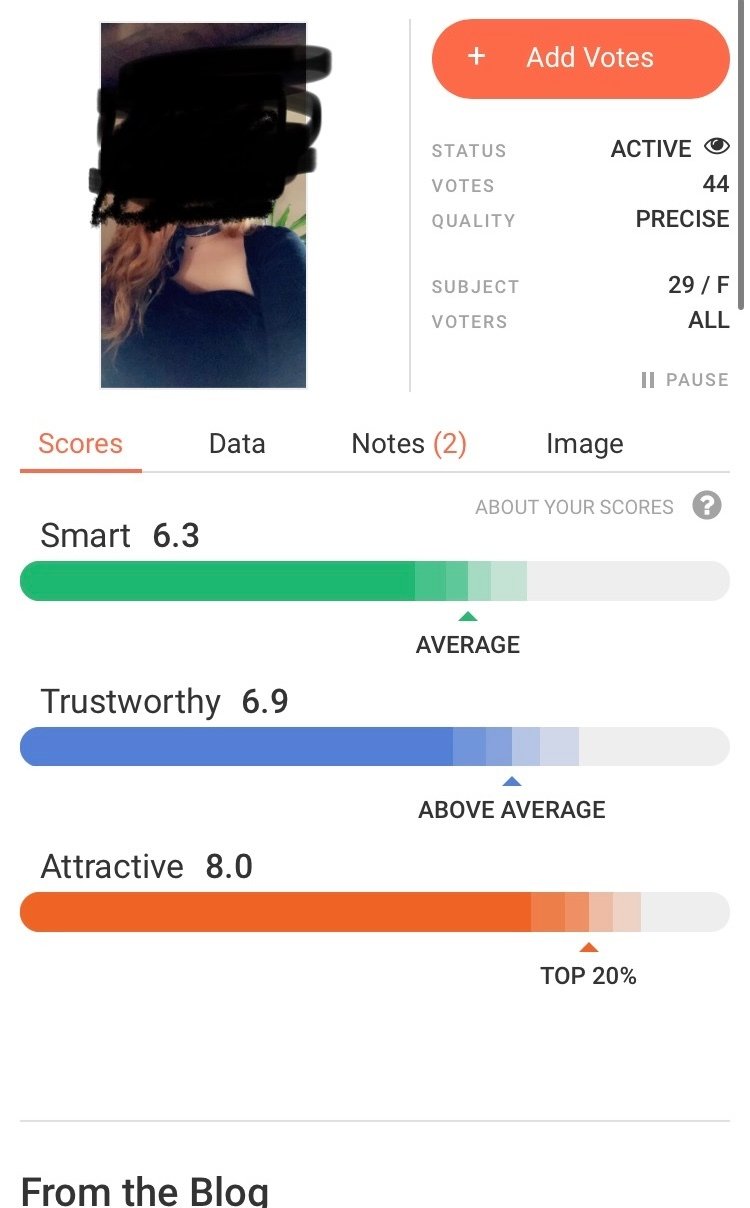Toggle the ACTIVE status eye icon
This screenshot has height=1208, width=750.
[x=717, y=147]
